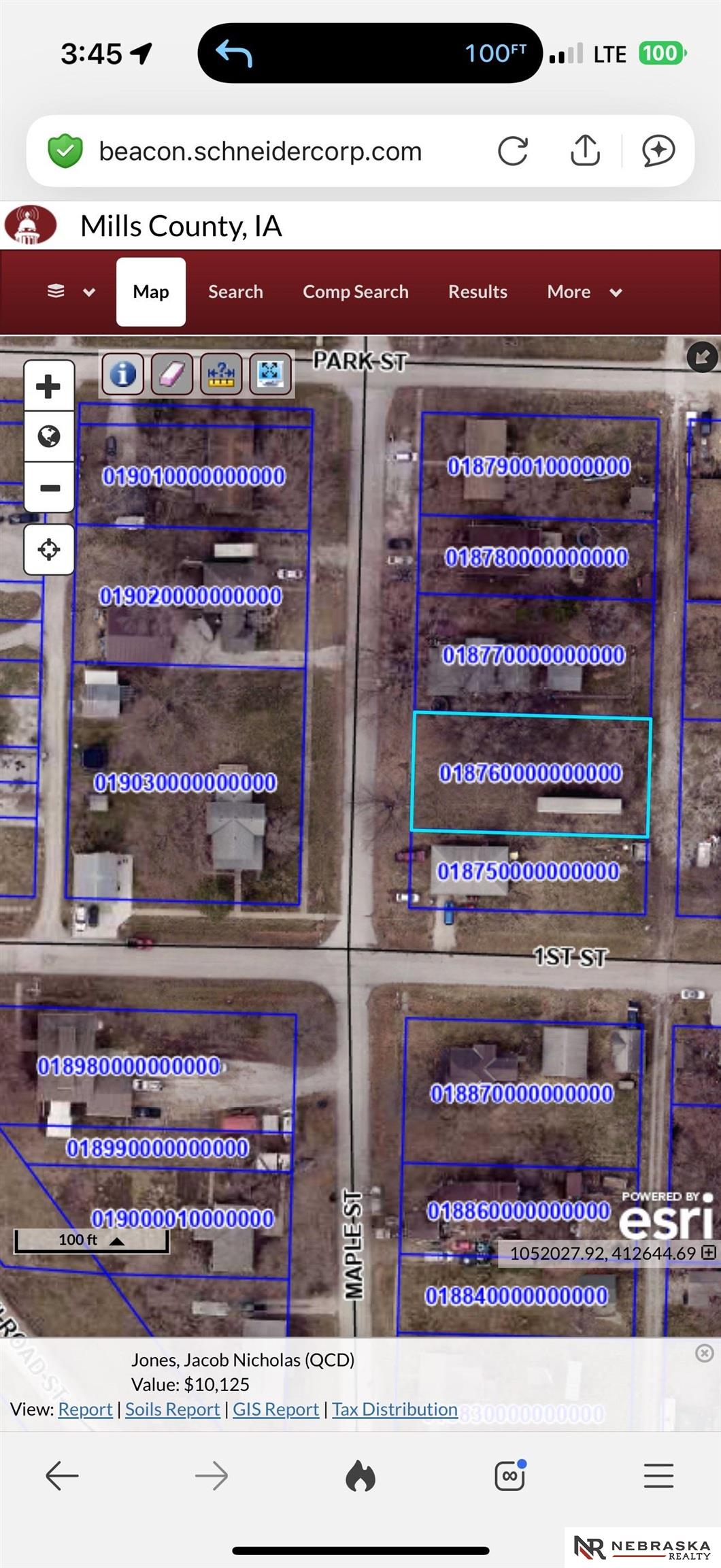Dismiss the parcel info popup
Viewport: 721px width, 1568px height.
tap(704, 1353)
